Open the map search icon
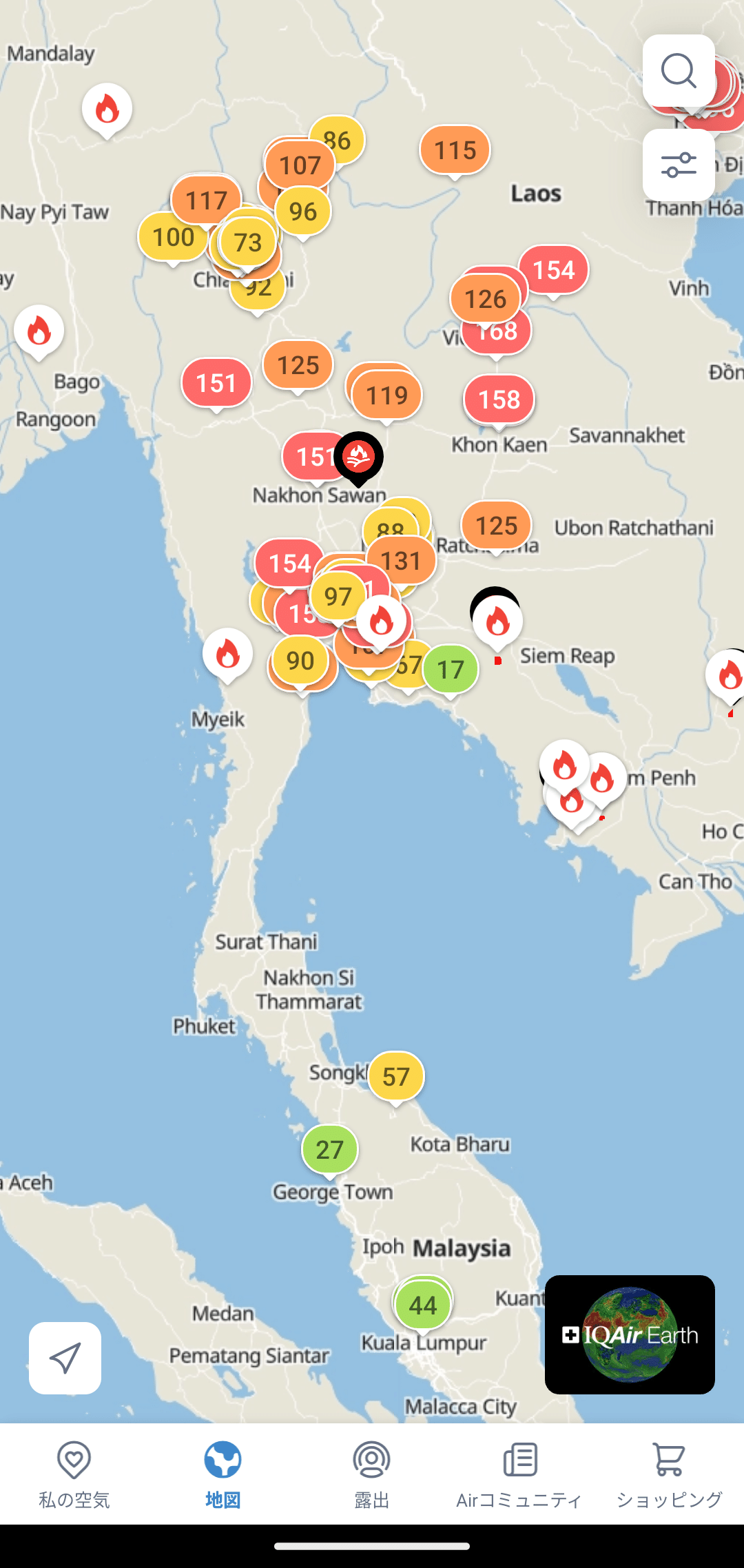The height and width of the screenshot is (1568, 744). 679,71
